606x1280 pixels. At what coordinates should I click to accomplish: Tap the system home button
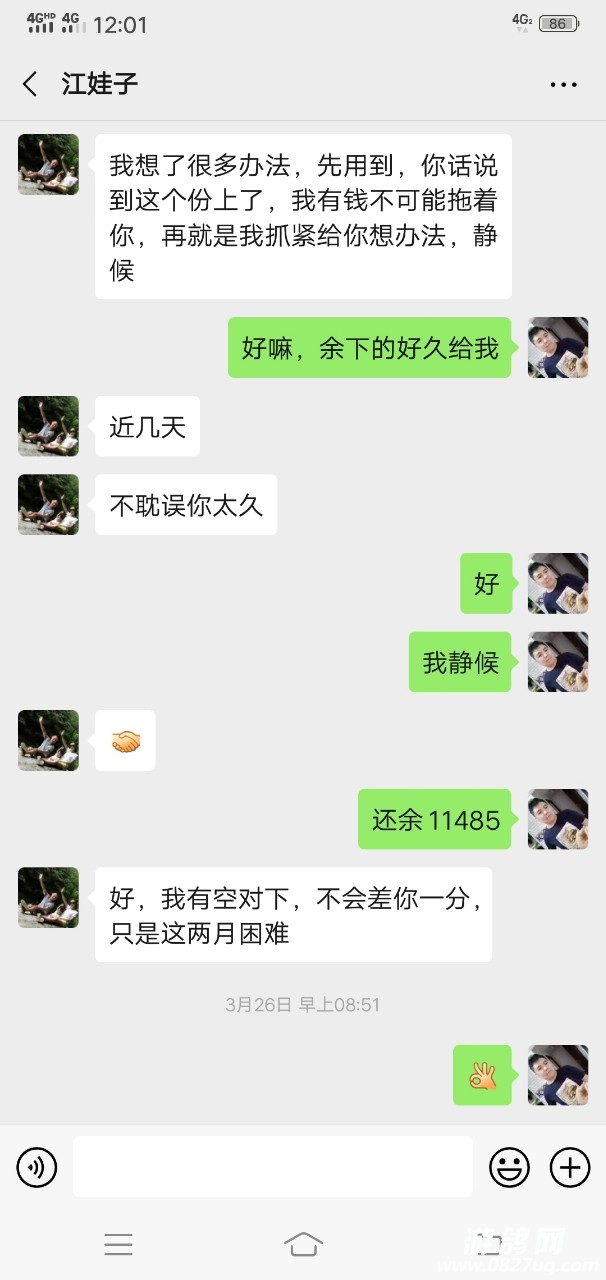click(x=303, y=1244)
